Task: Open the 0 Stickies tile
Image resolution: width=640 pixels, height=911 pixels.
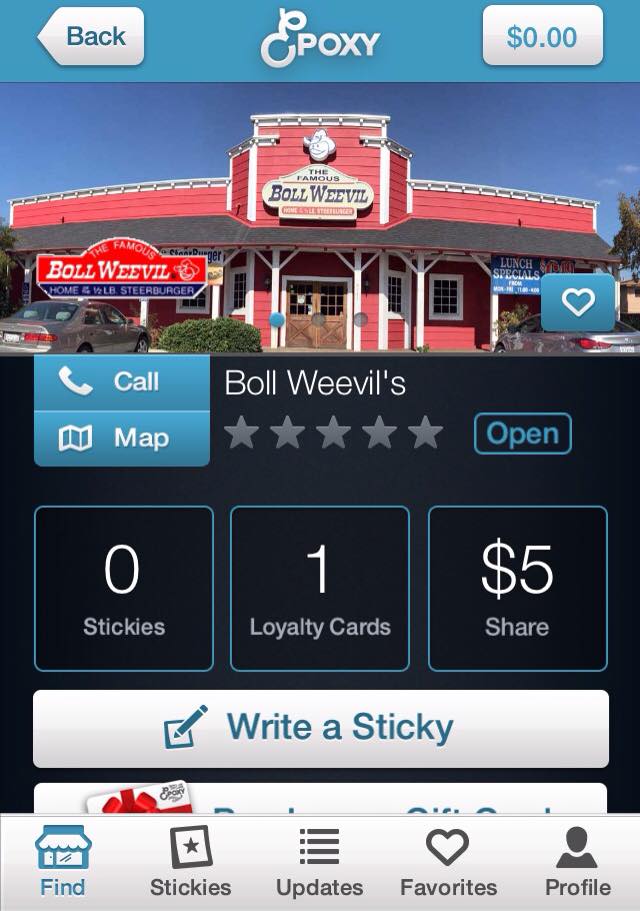Action: [123, 588]
